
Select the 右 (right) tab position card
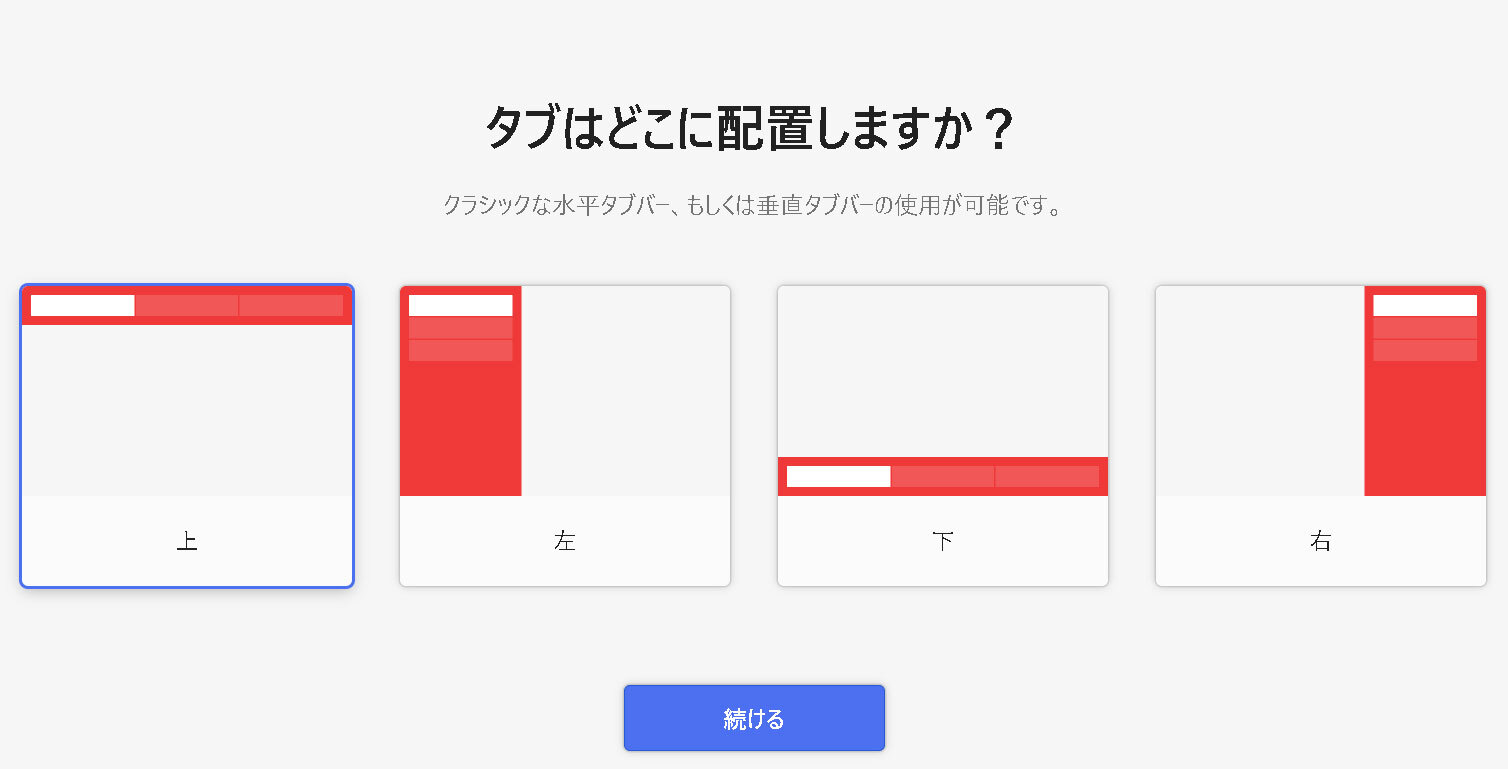tap(1321, 436)
